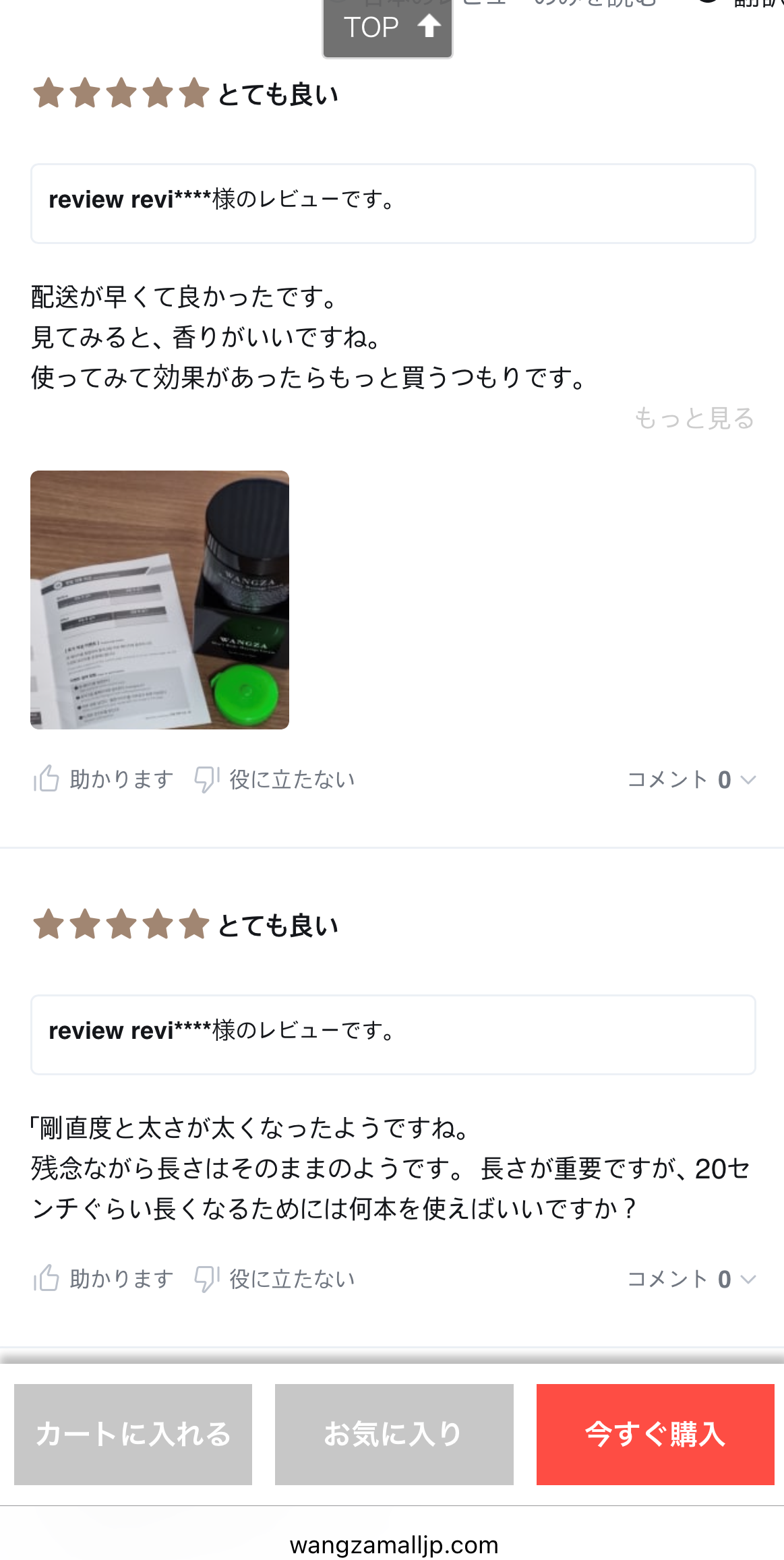Add the product with カートに入れる
This screenshot has width=784, height=1560.
(x=133, y=1435)
